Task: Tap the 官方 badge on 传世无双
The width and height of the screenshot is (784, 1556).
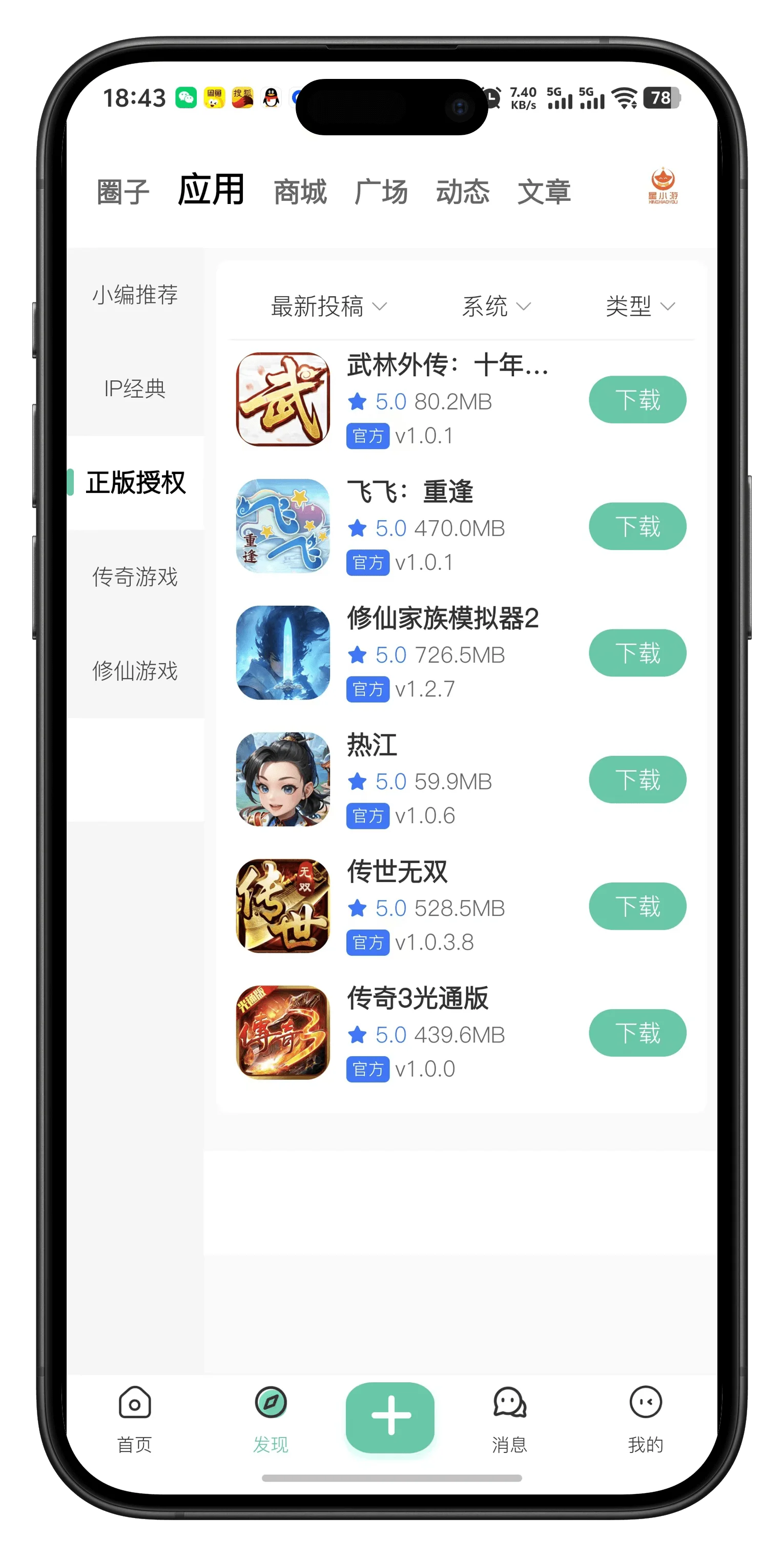Action: (368, 943)
